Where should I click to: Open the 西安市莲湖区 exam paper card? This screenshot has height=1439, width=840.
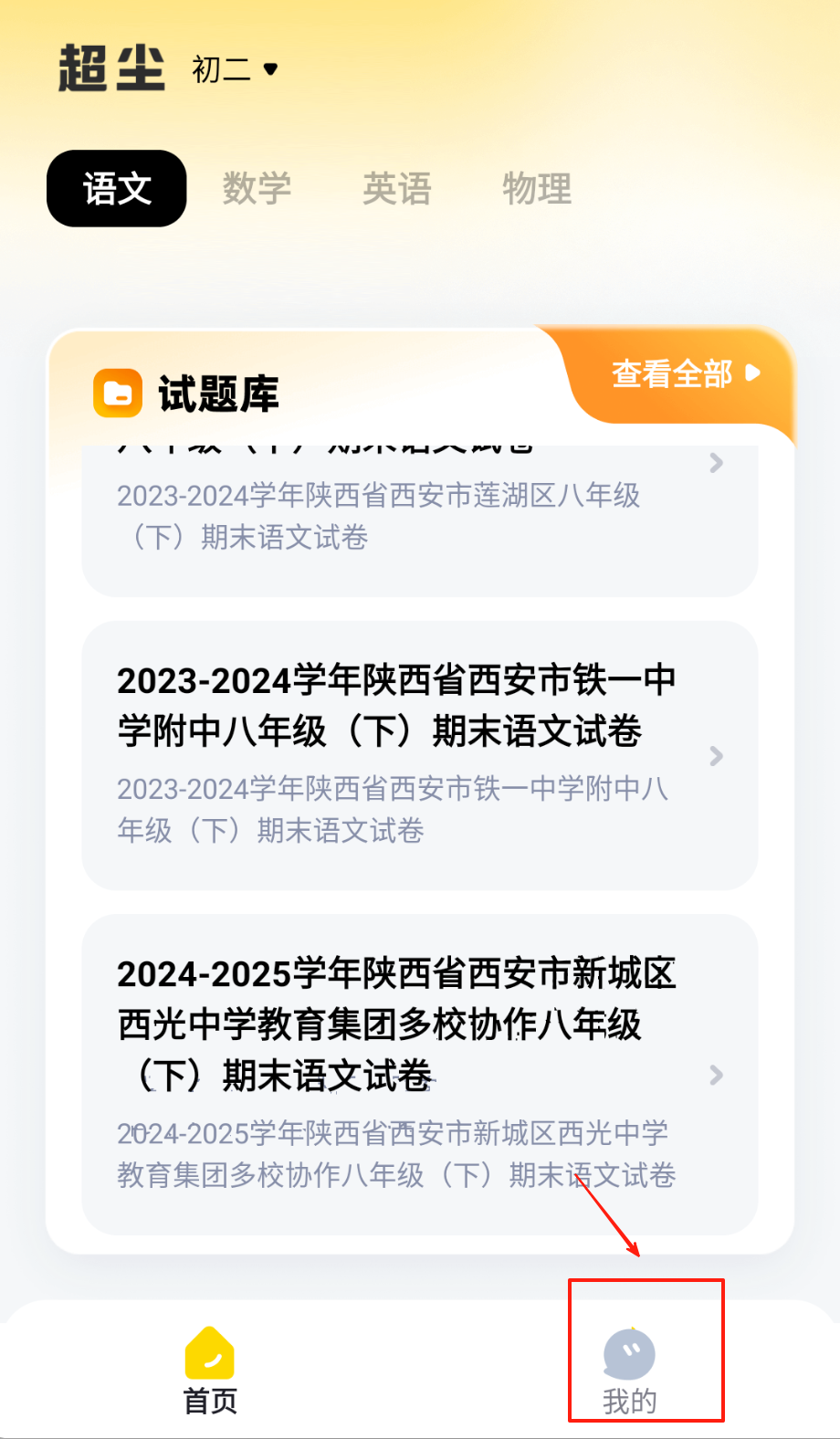(x=419, y=518)
